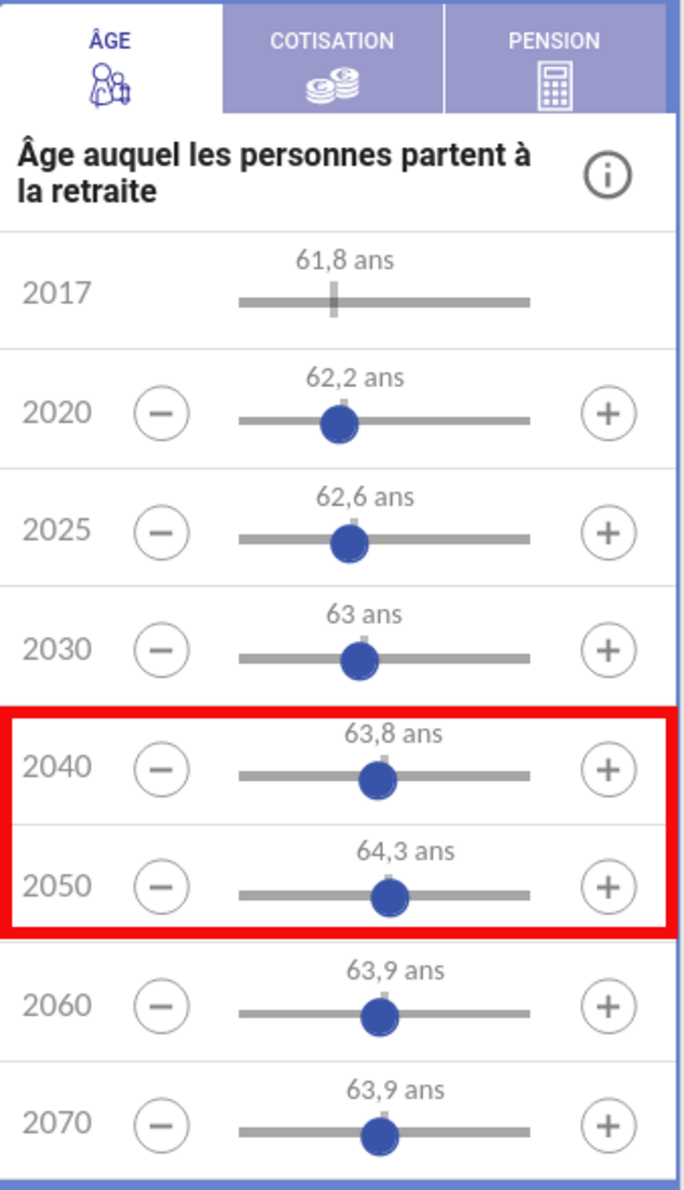This screenshot has width=684, height=1190.
Task: Lower the 2060 retirement age
Action: tap(161, 1005)
